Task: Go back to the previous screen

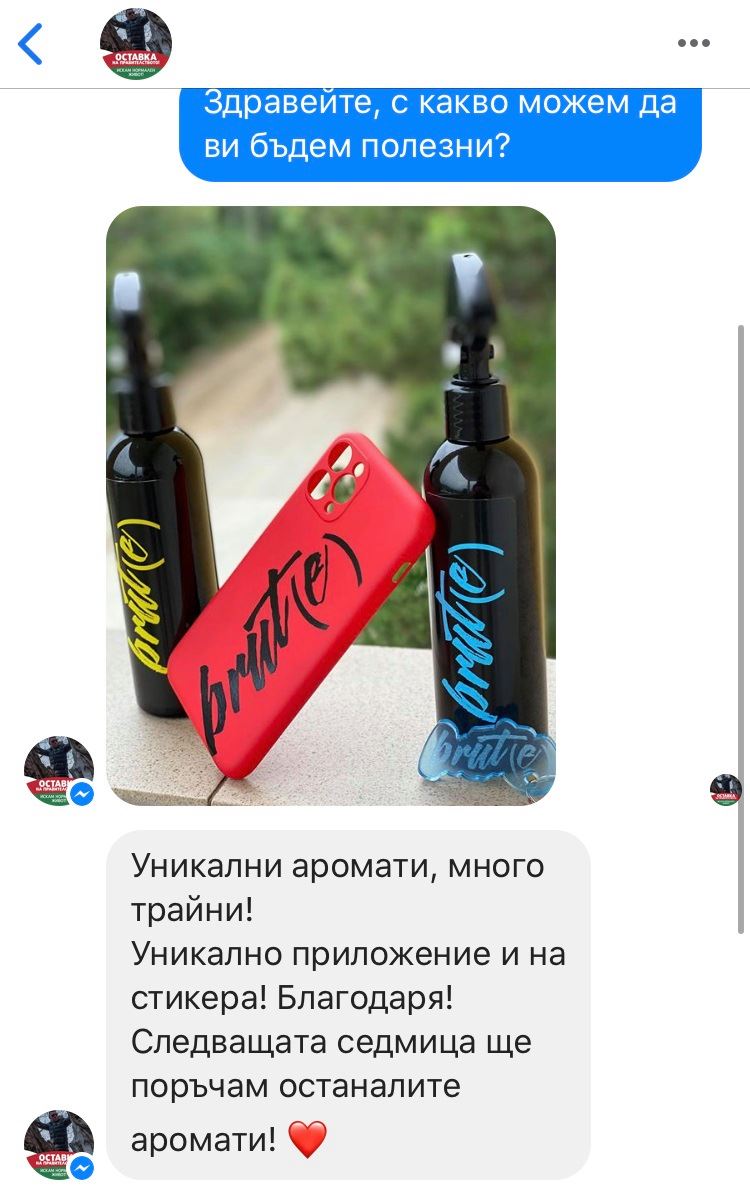Action: tap(32, 45)
